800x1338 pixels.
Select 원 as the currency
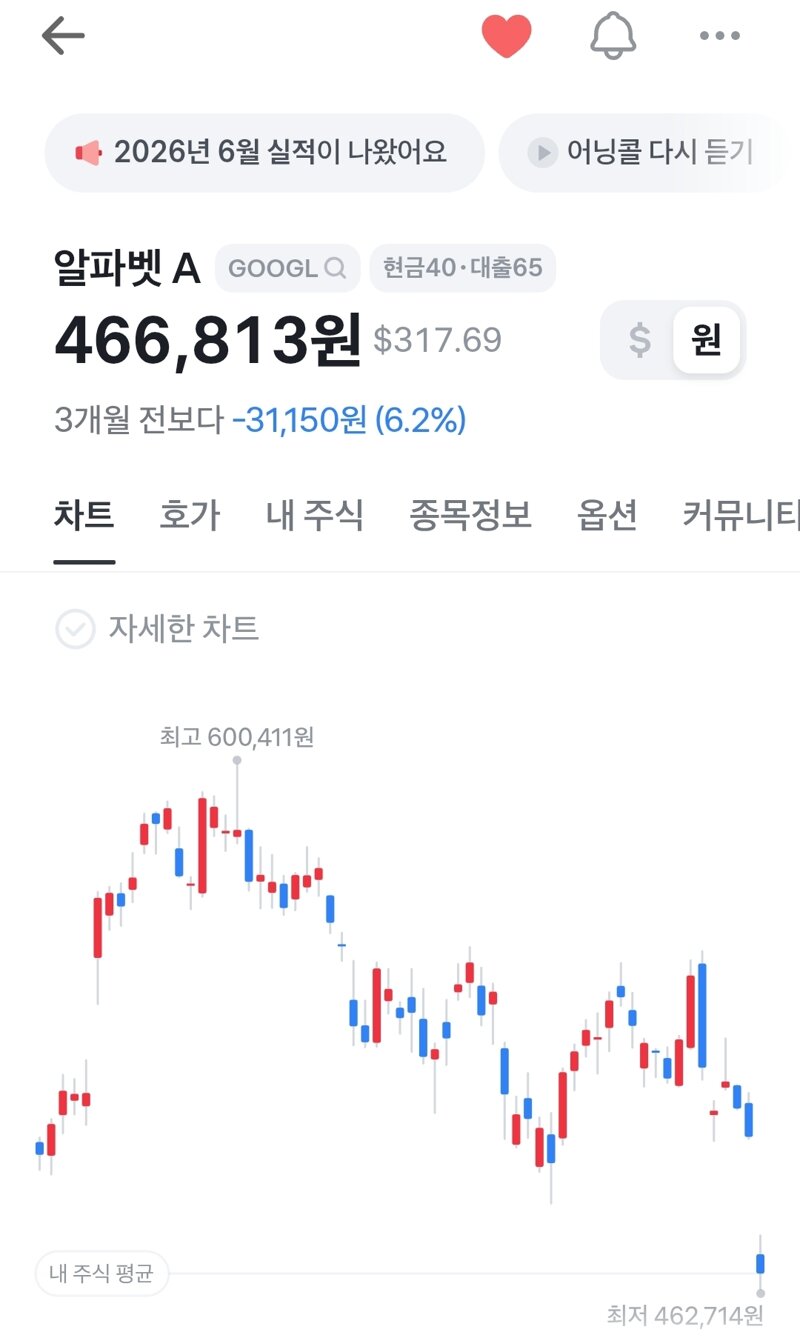(x=706, y=340)
